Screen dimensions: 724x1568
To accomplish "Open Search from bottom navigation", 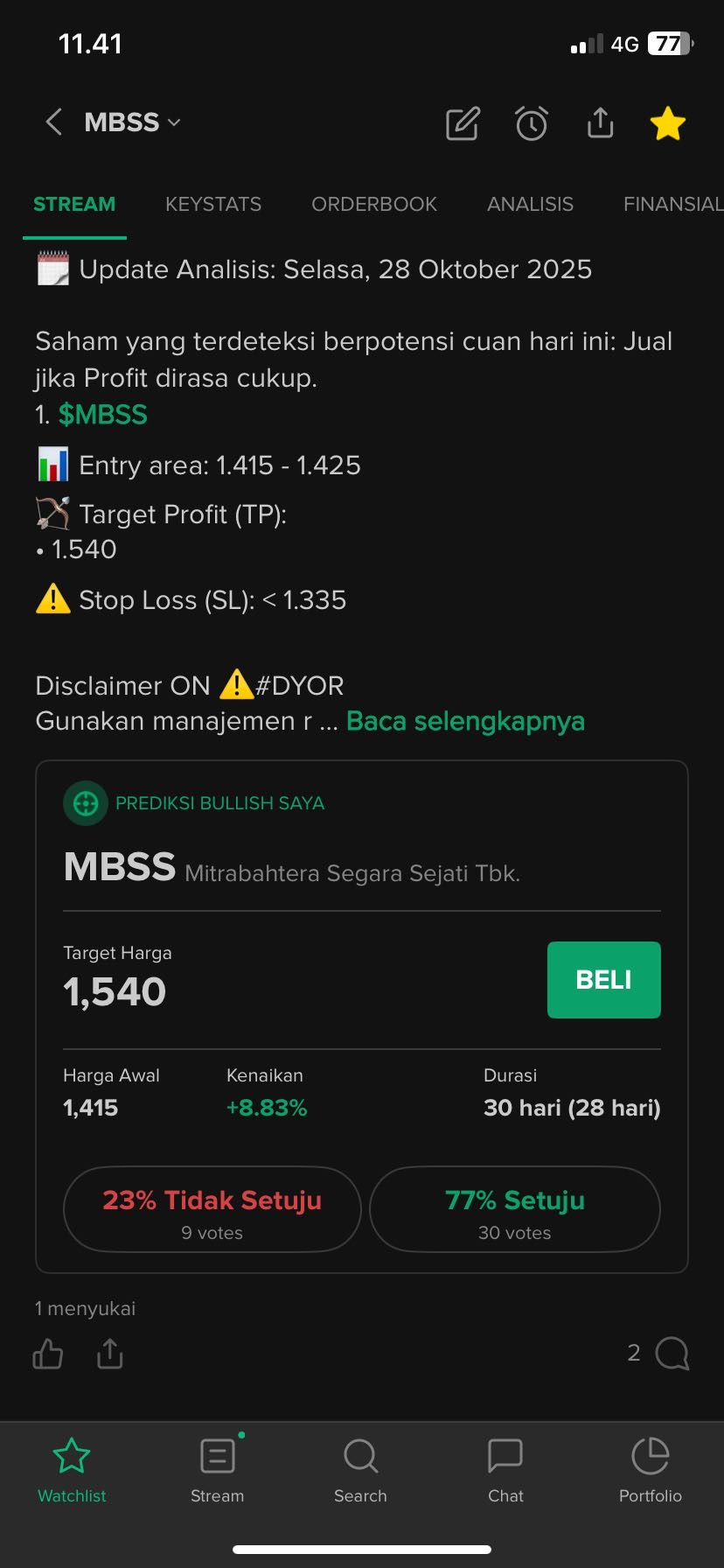I will [360, 1470].
